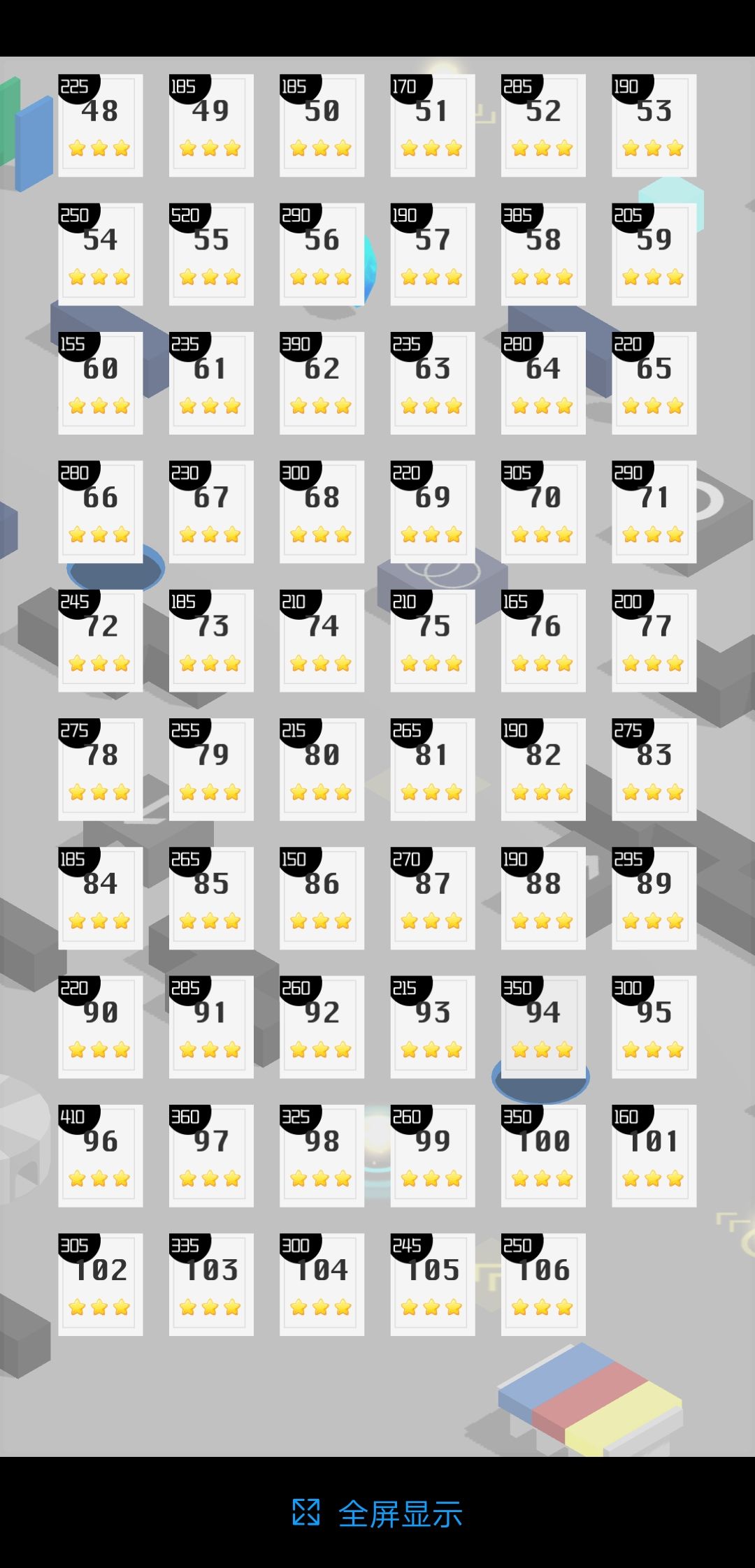Start level 101
Image resolution: width=755 pixels, height=1568 pixels.
pyautogui.click(x=654, y=1156)
